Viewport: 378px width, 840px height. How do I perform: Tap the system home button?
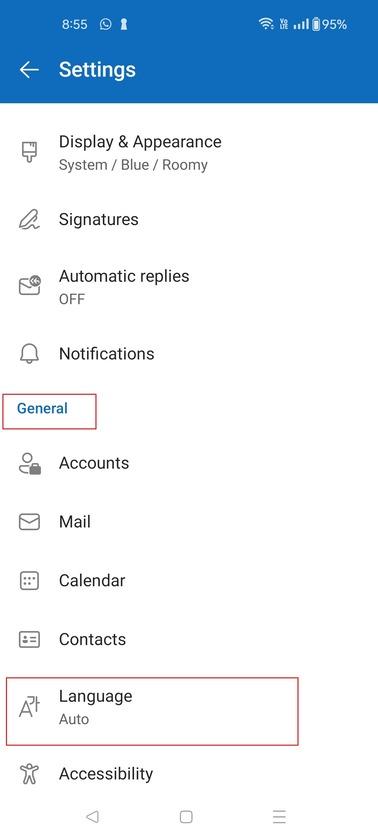coord(186,816)
